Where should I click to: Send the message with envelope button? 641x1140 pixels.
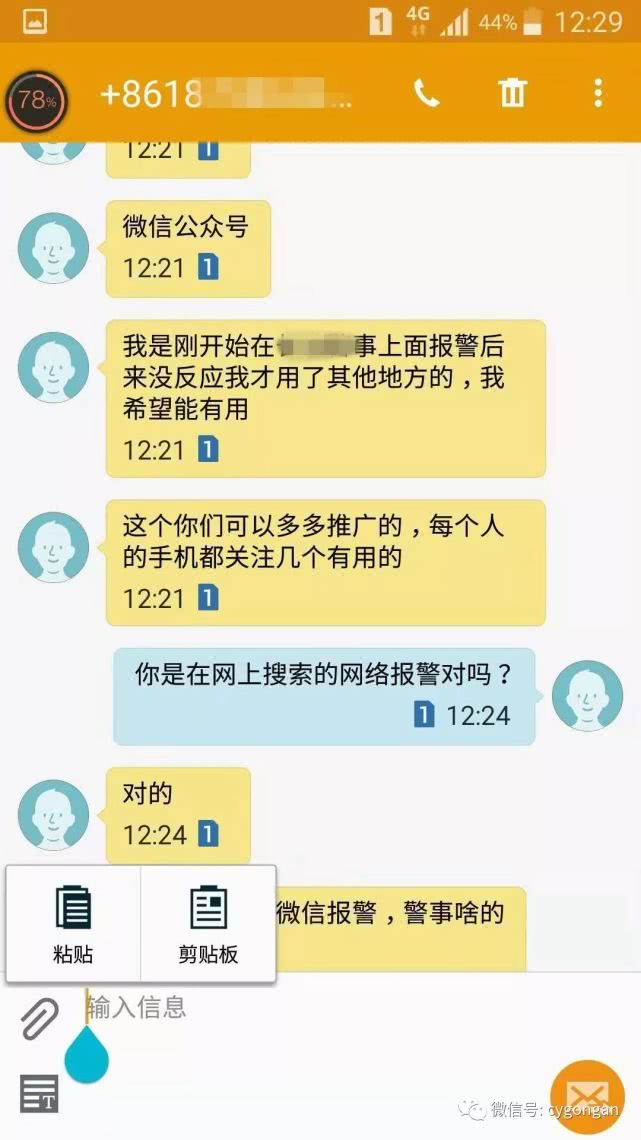point(587,1097)
